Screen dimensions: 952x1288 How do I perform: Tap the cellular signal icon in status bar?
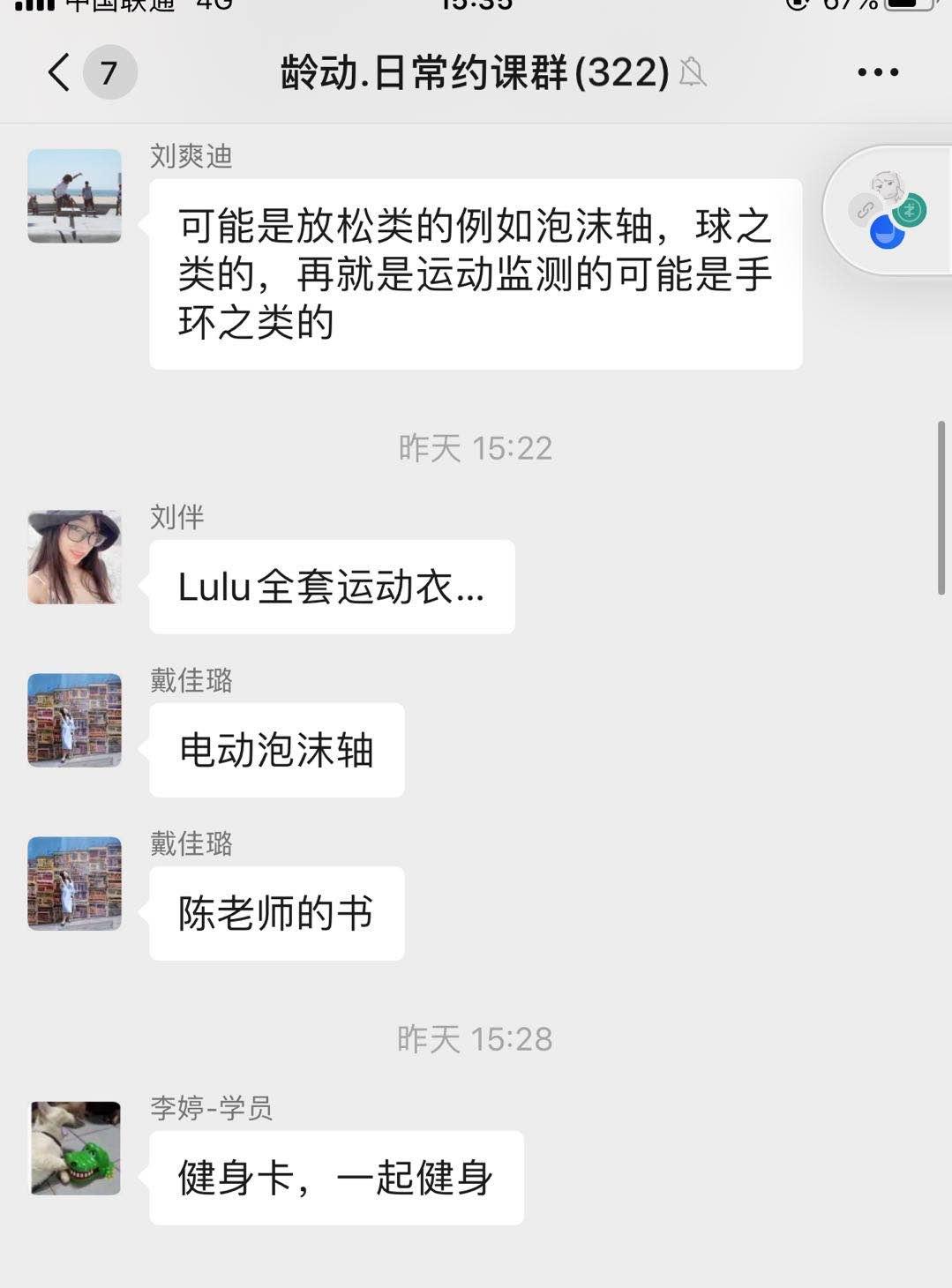coord(34,7)
